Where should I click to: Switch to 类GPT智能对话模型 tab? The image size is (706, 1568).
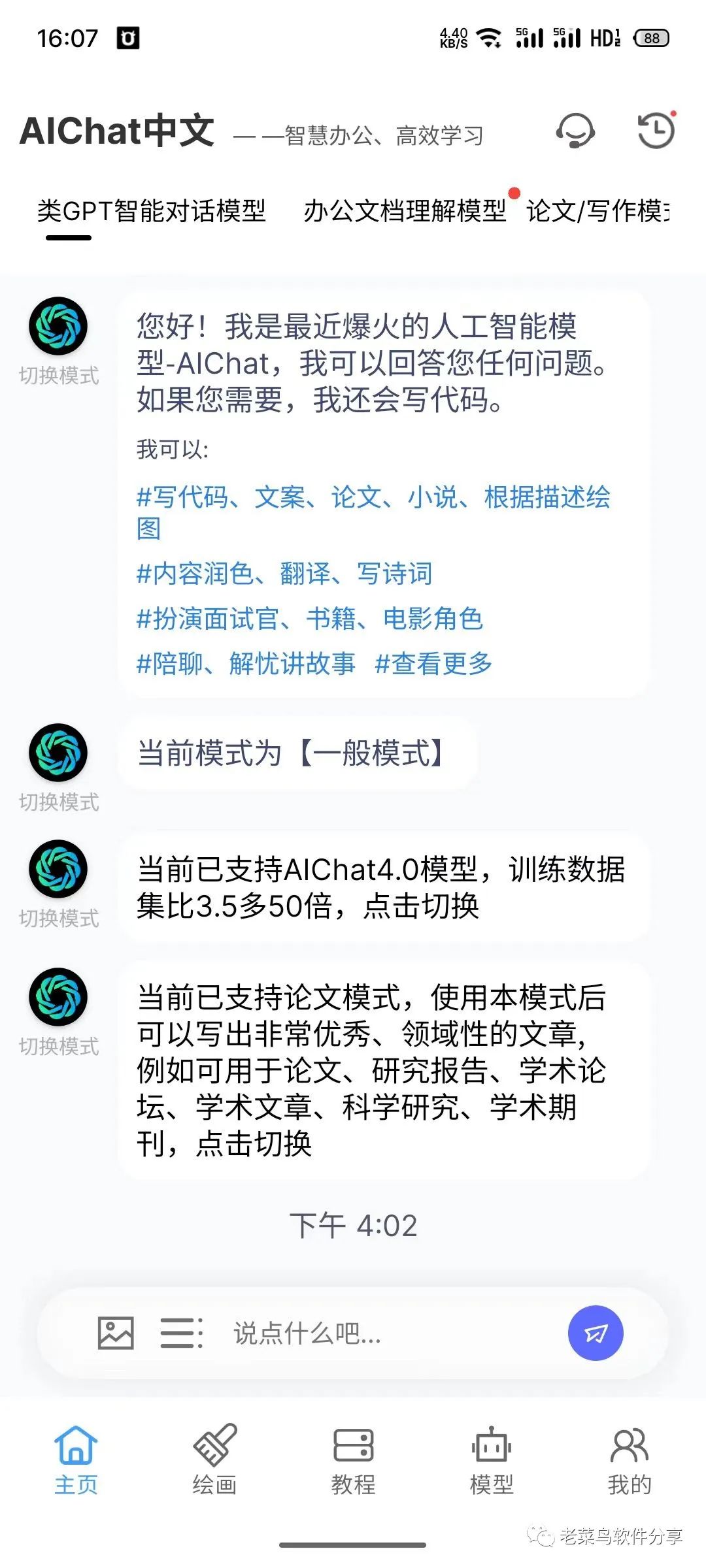pyautogui.click(x=152, y=210)
